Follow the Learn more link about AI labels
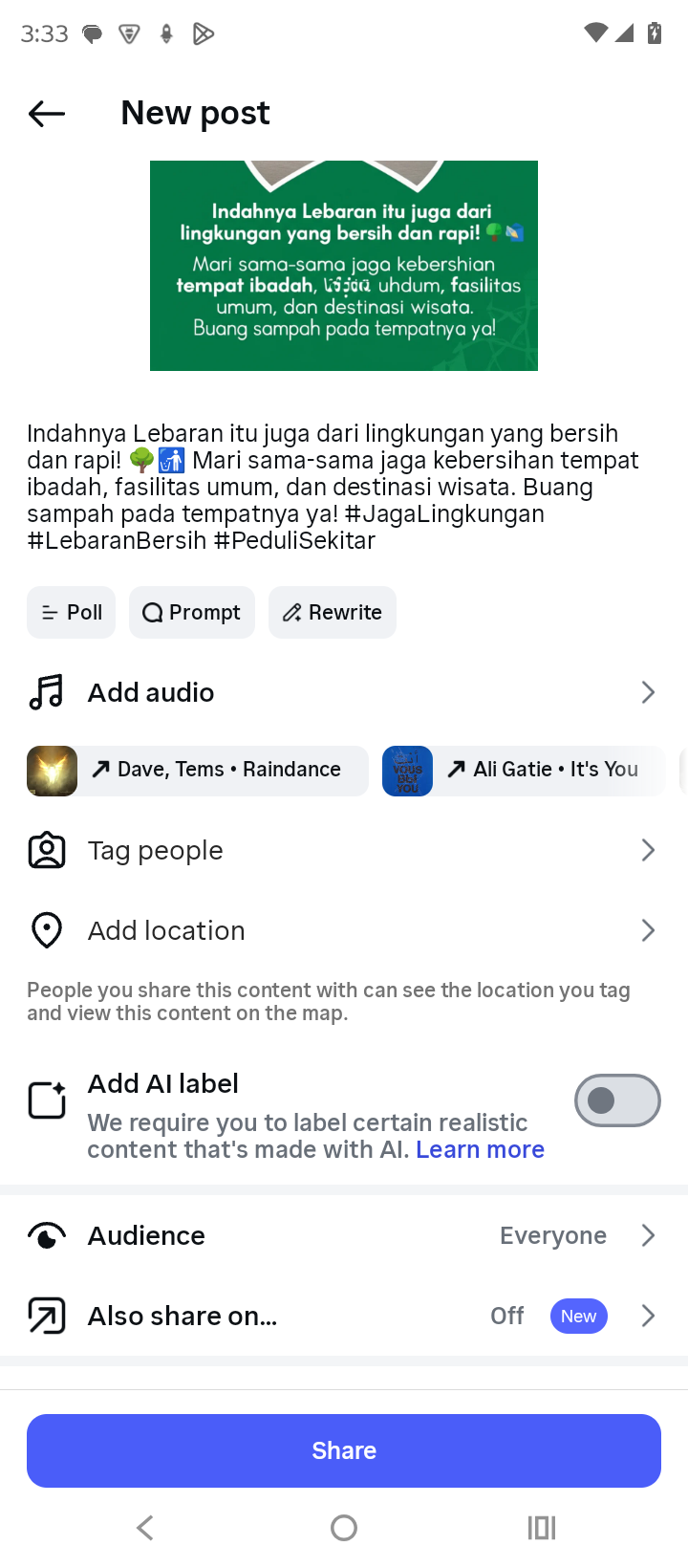The image size is (688, 1568). [x=480, y=1149]
